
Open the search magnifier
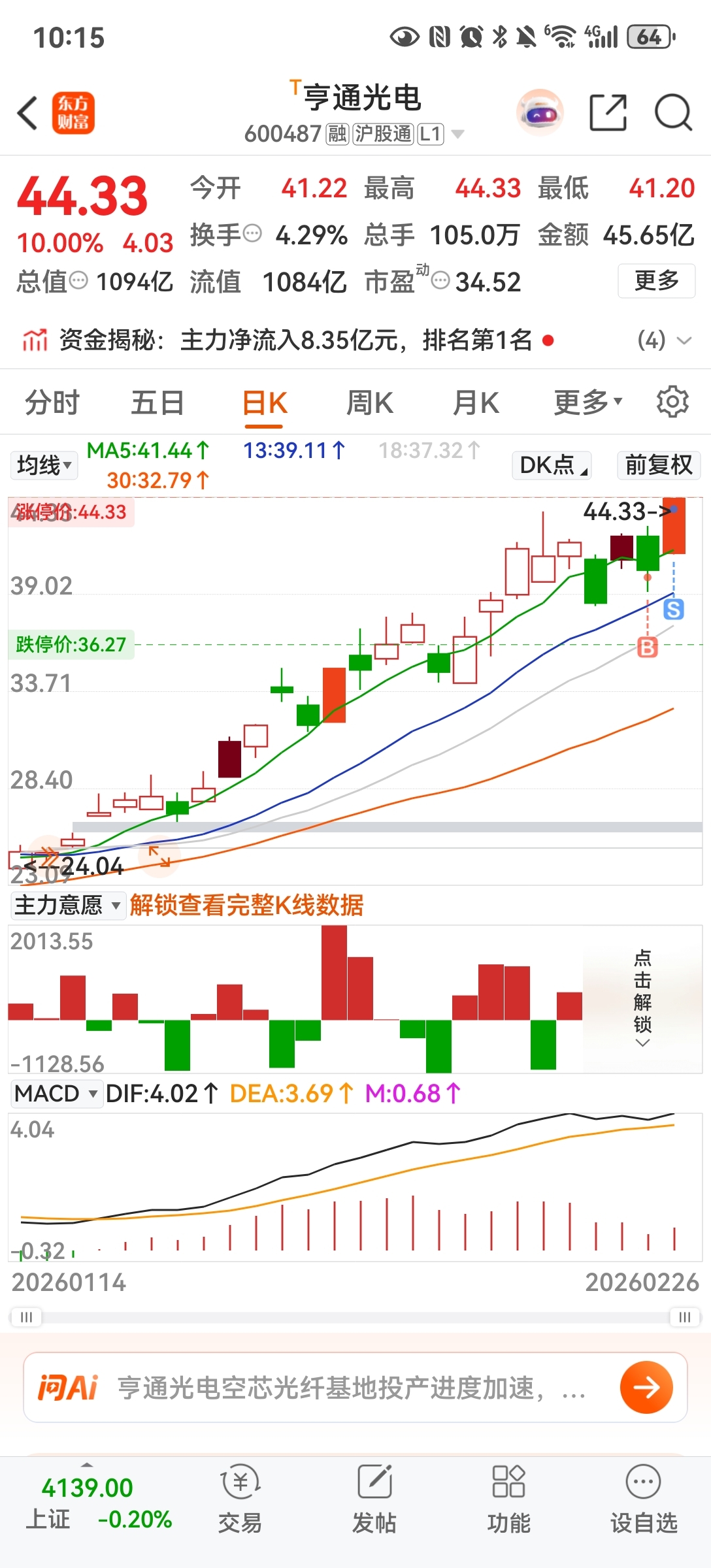(673, 112)
